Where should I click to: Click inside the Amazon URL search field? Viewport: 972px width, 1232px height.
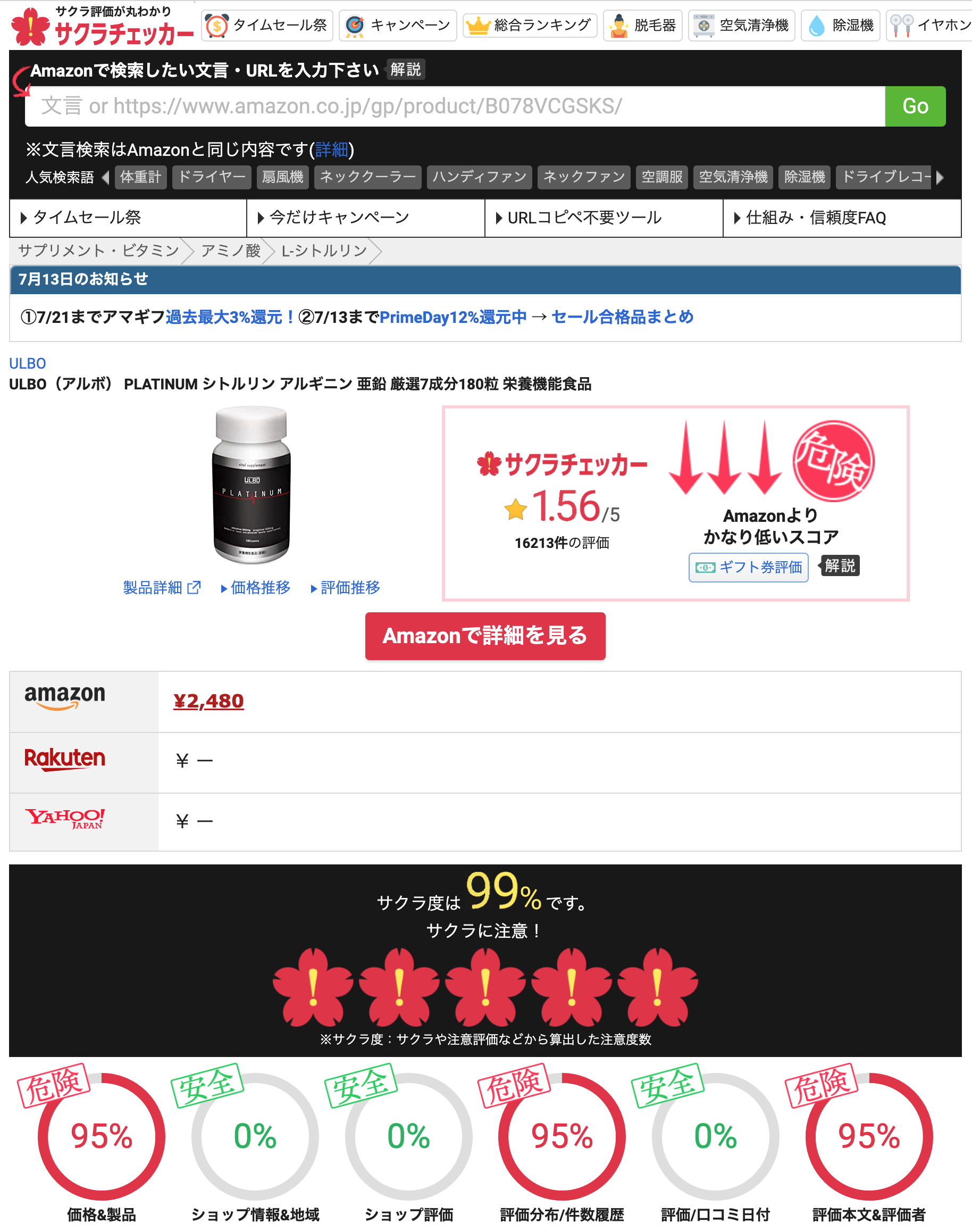[398, 106]
